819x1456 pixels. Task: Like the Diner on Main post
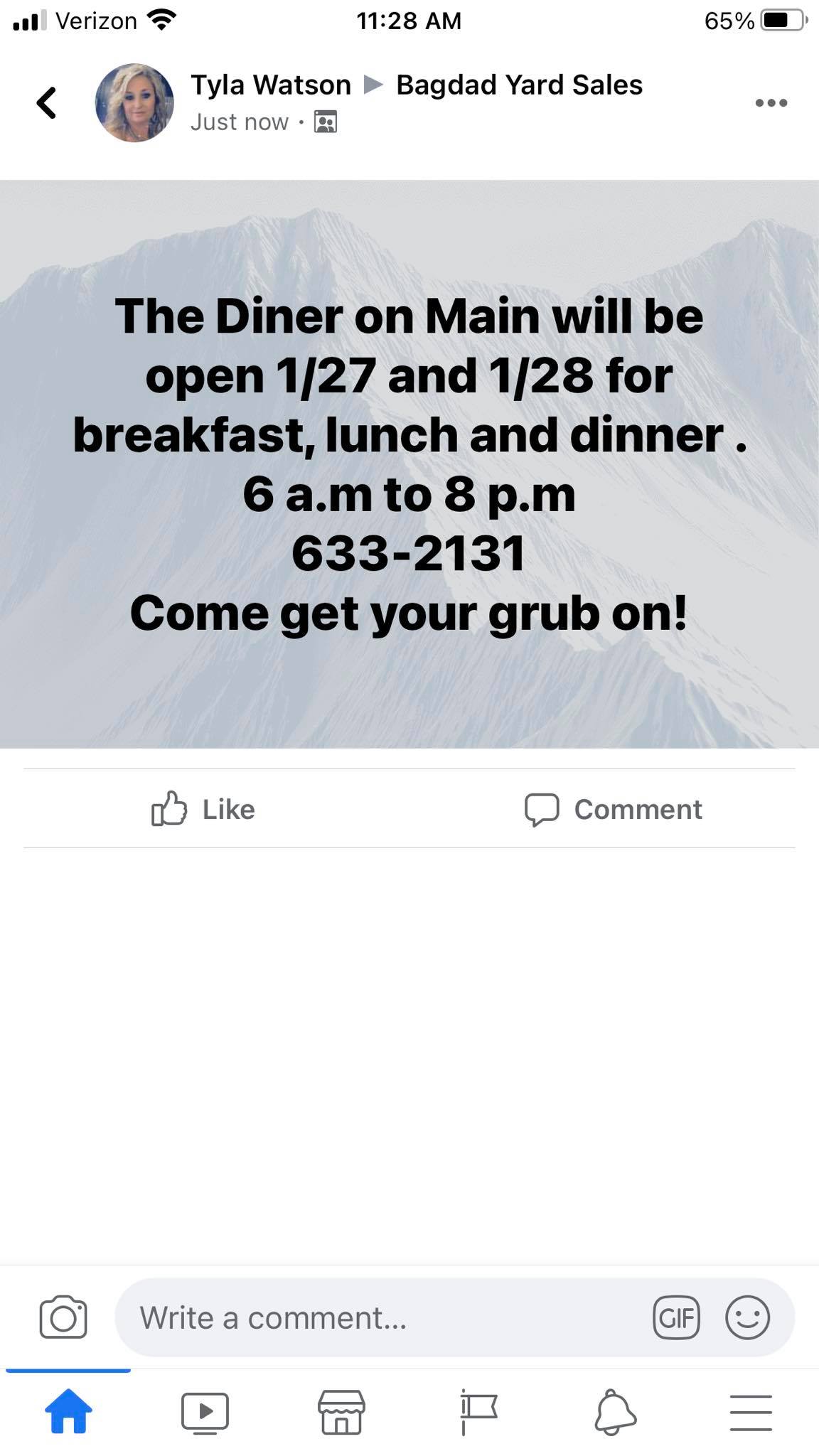coord(204,809)
